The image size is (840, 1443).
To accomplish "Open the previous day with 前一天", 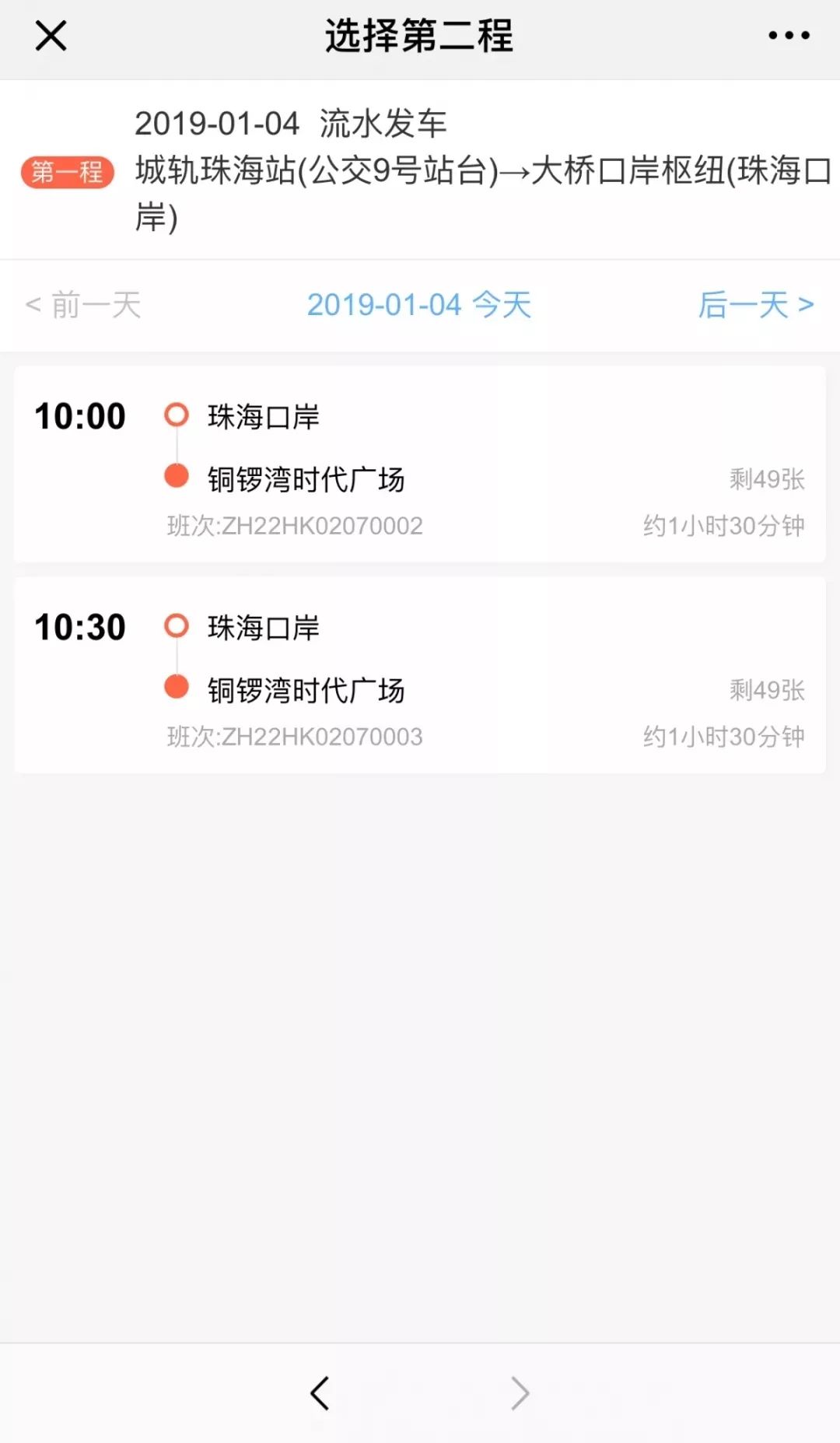I will tap(84, 306).
